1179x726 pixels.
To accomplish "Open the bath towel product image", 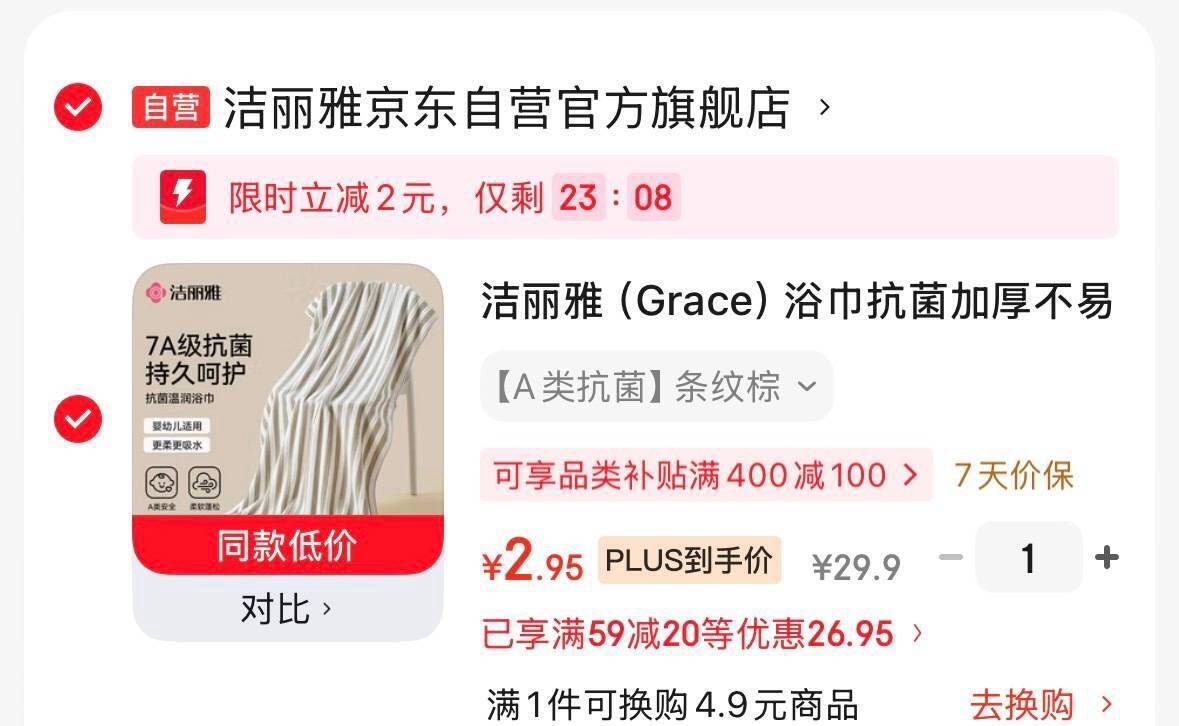I will [288, 389].
